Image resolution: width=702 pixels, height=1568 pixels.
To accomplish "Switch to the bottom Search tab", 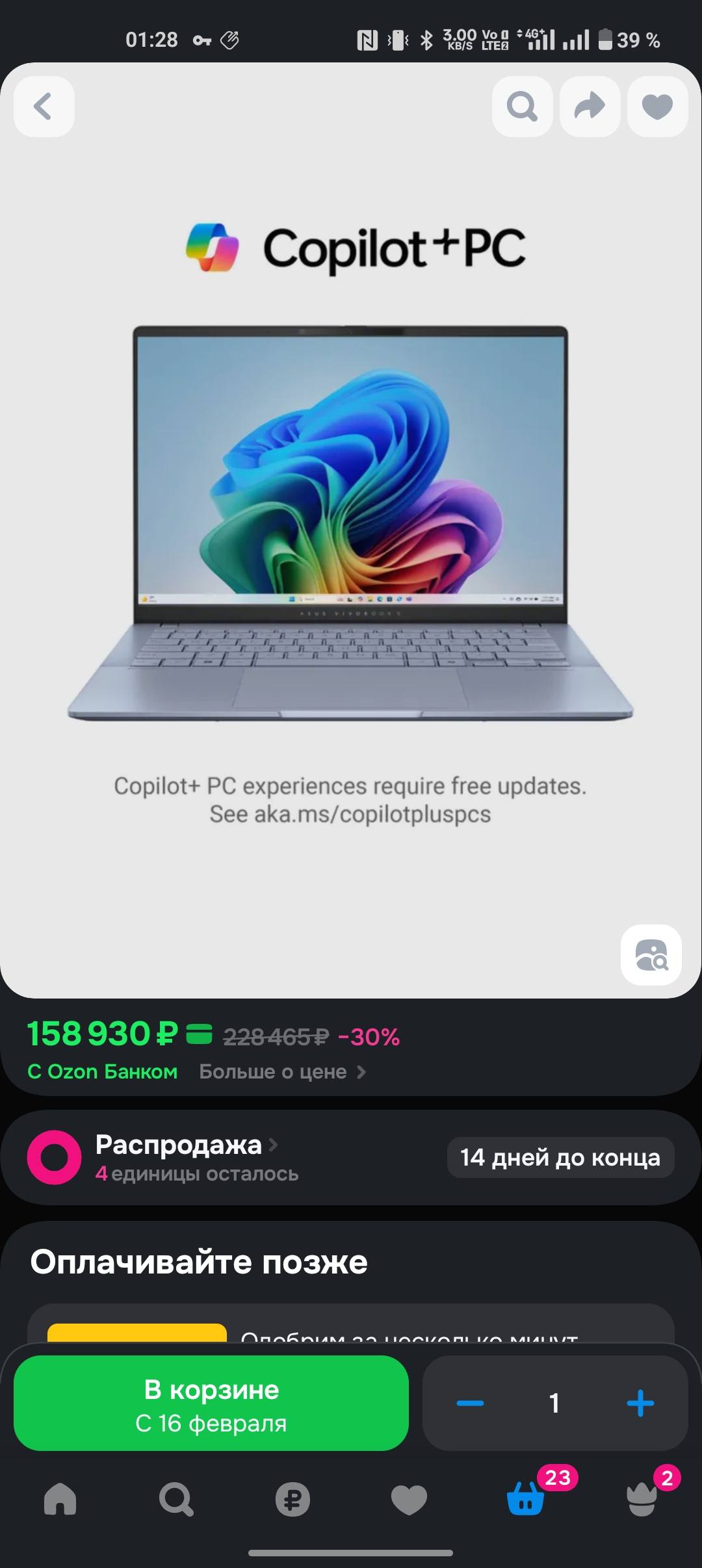I will click(x=176, y=1499).
